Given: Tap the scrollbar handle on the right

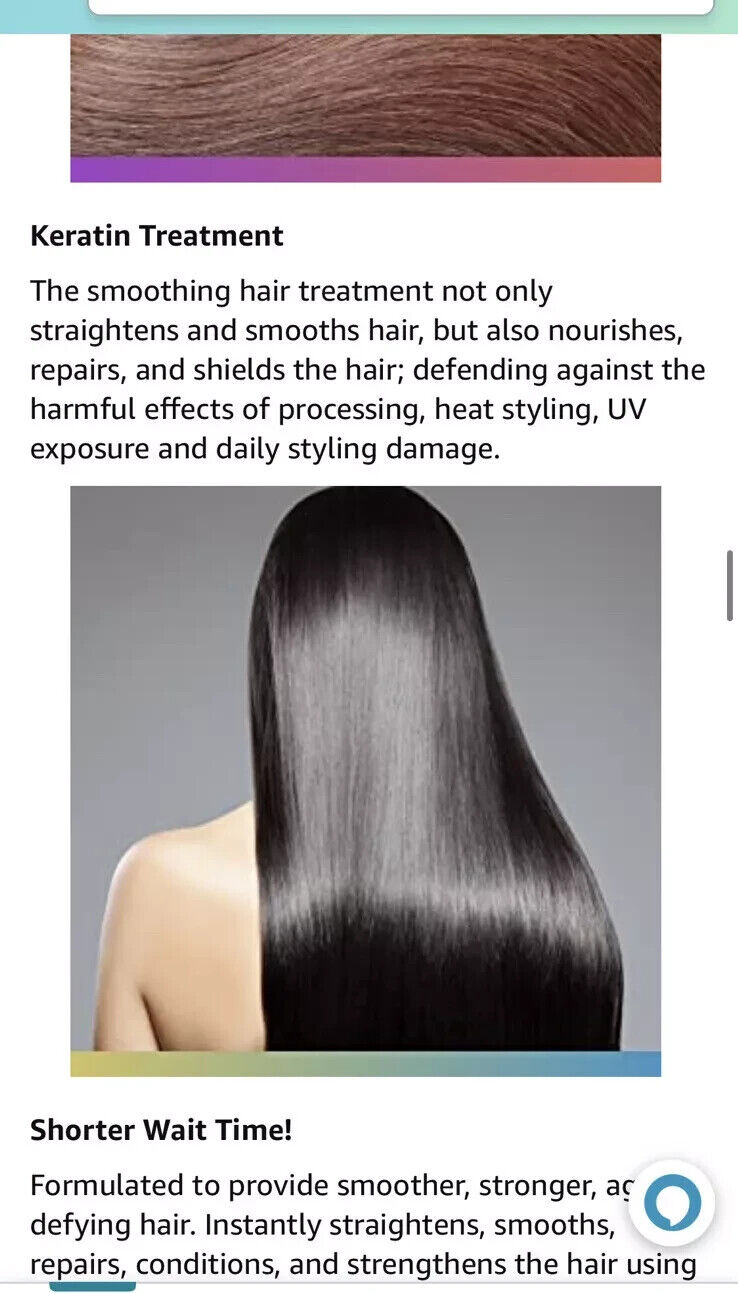Looking at the screenshot, I should (730, 586).
